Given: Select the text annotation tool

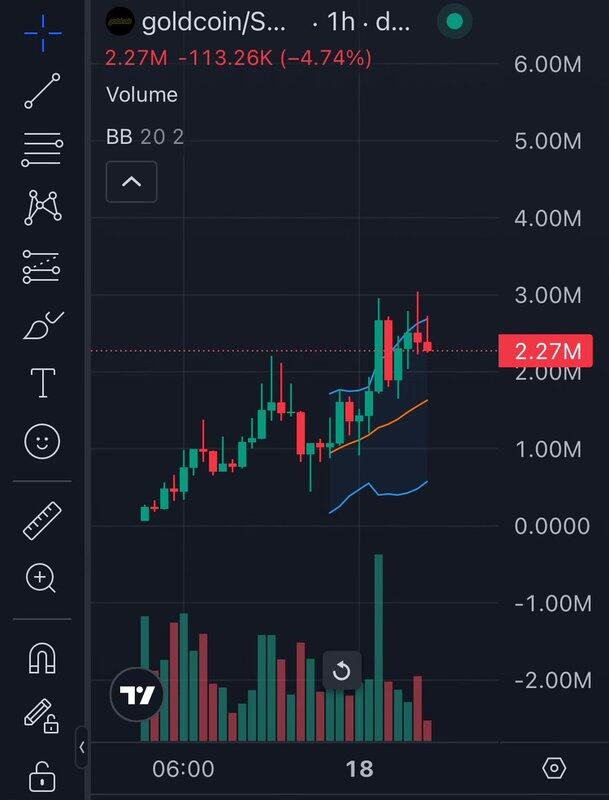Looking at the screenshot, I should (41, 383).
